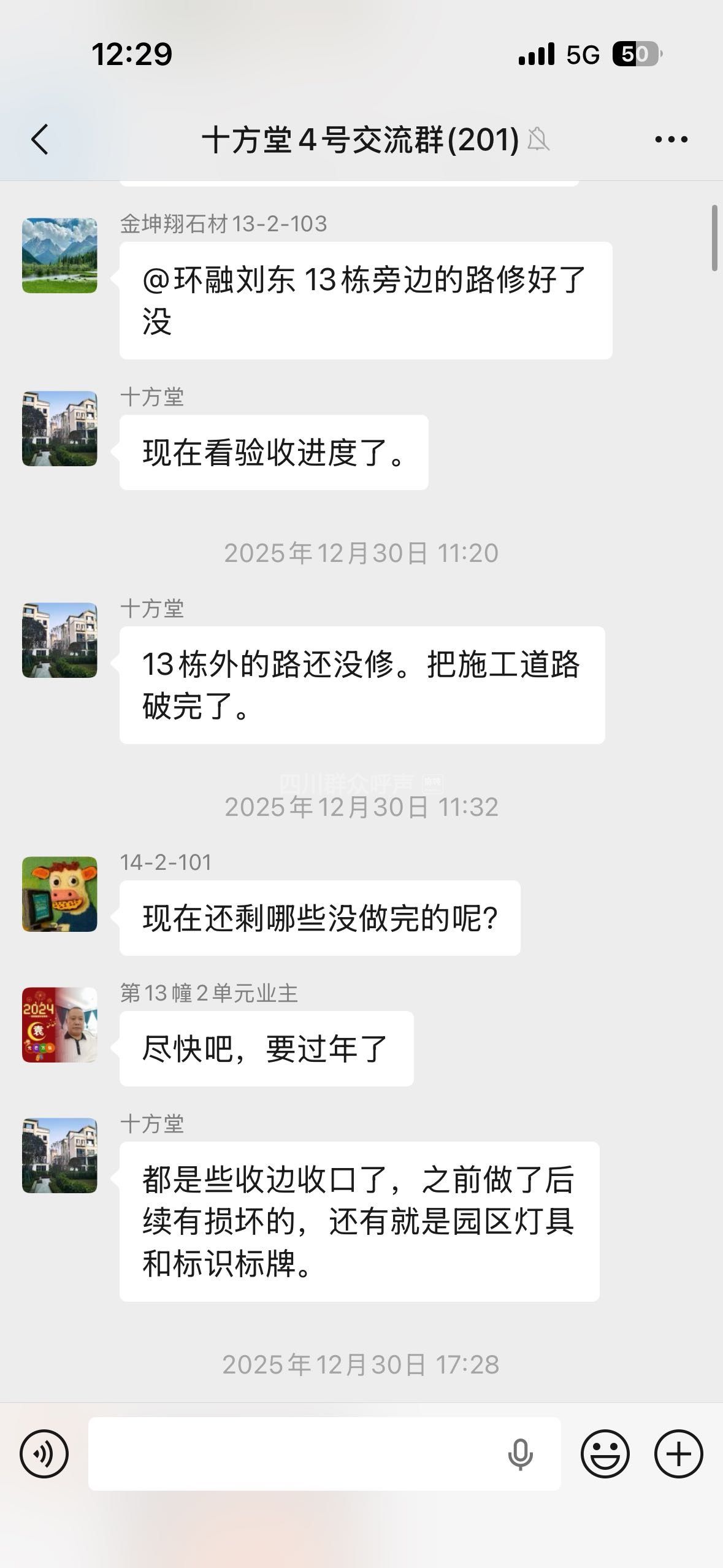Open 金坤翔石材13-2-103's avatar profile
The height and width of the screenshot is (1568, 723).
point(59,255)
